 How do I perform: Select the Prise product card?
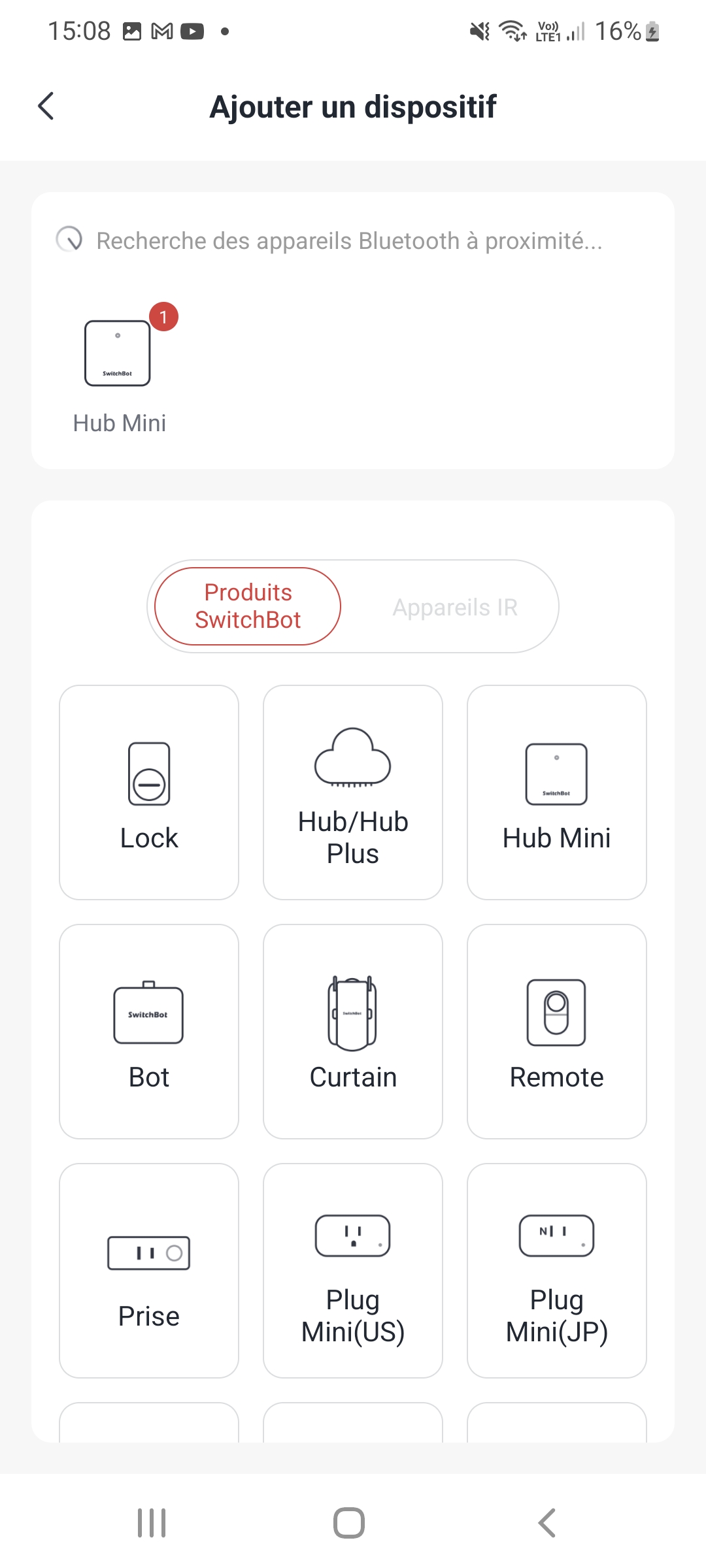[149, 1270]
